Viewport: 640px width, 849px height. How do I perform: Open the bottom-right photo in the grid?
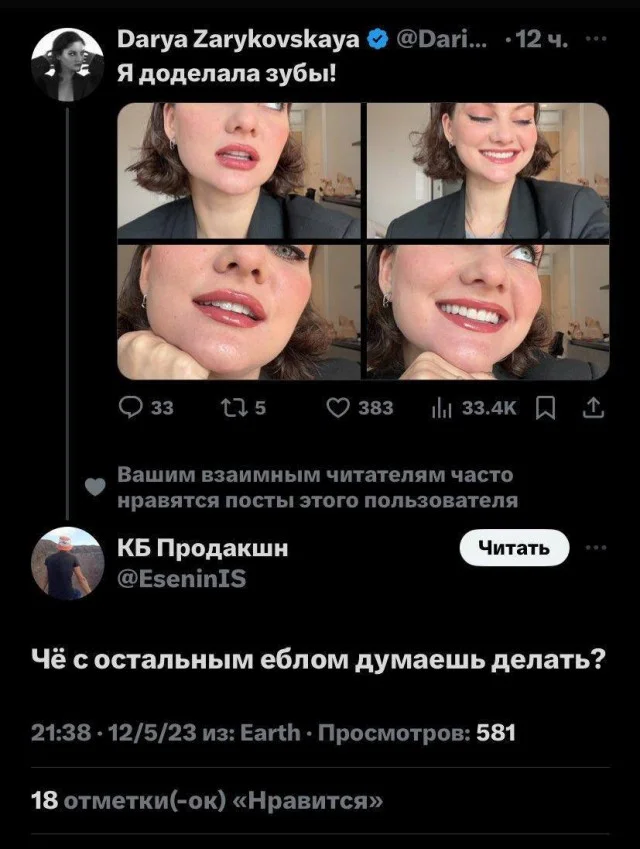tap(488, 312)
